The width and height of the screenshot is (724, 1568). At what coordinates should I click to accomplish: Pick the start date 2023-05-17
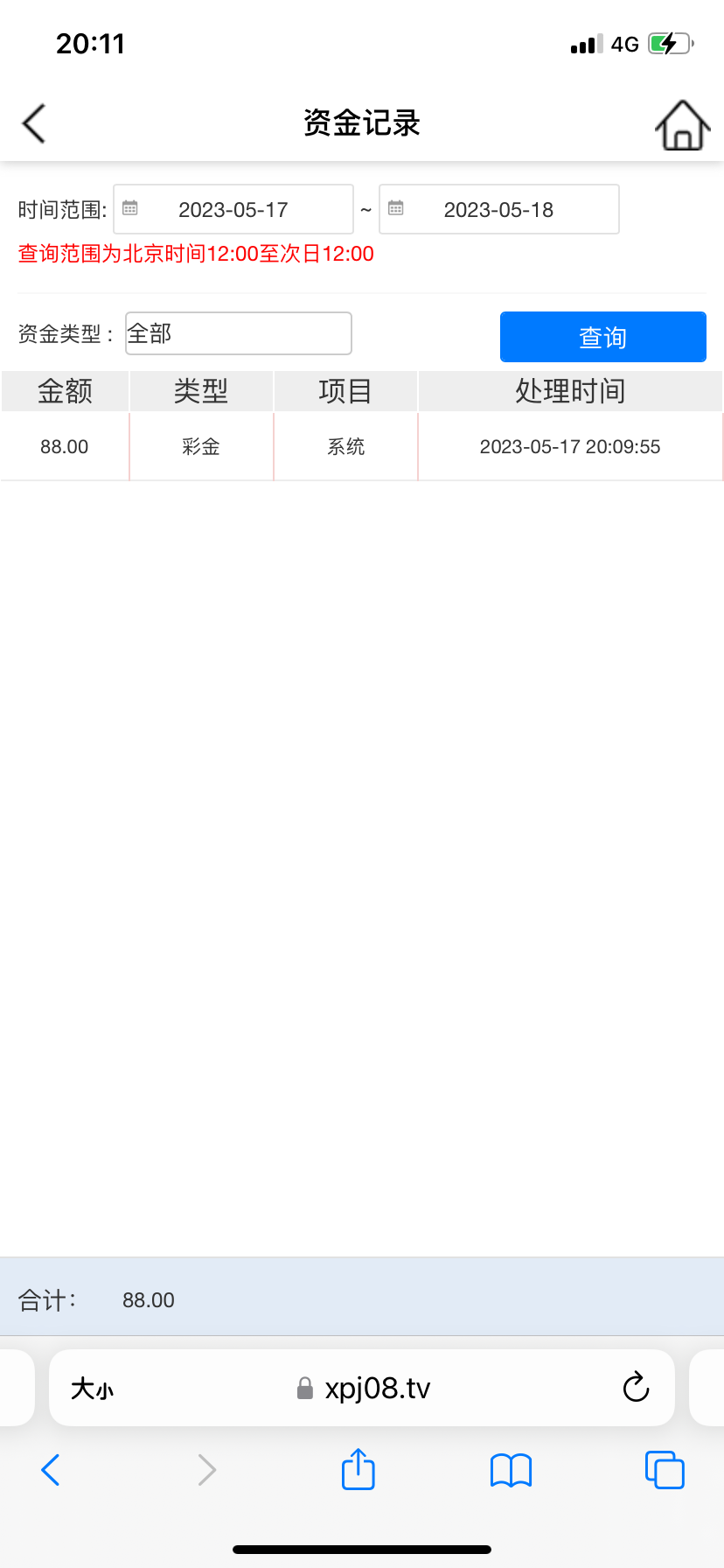coord(233,210)
